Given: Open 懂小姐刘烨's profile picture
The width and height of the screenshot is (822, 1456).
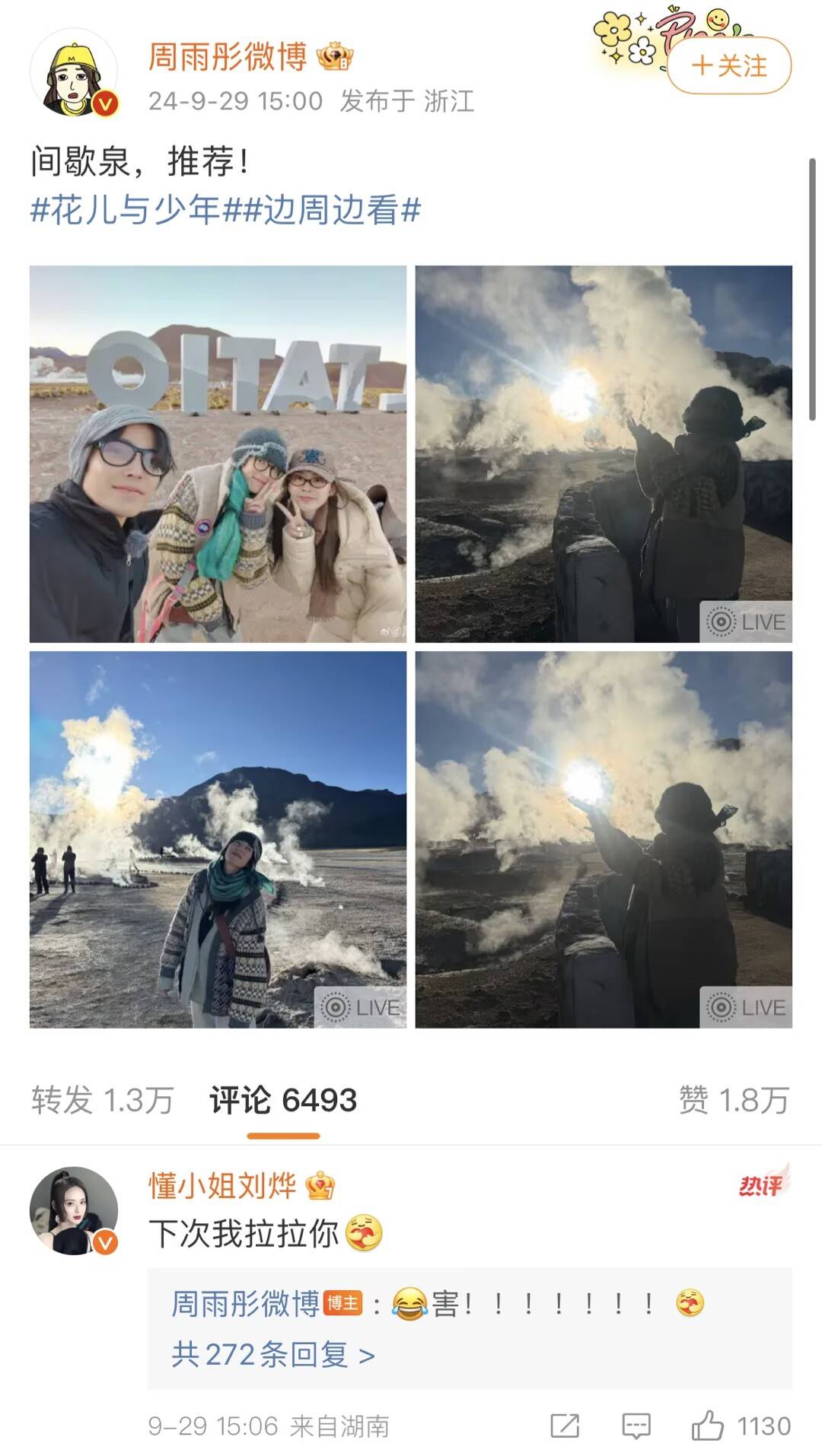Looking at the screenshot, I should click(x=74, y=1210).
